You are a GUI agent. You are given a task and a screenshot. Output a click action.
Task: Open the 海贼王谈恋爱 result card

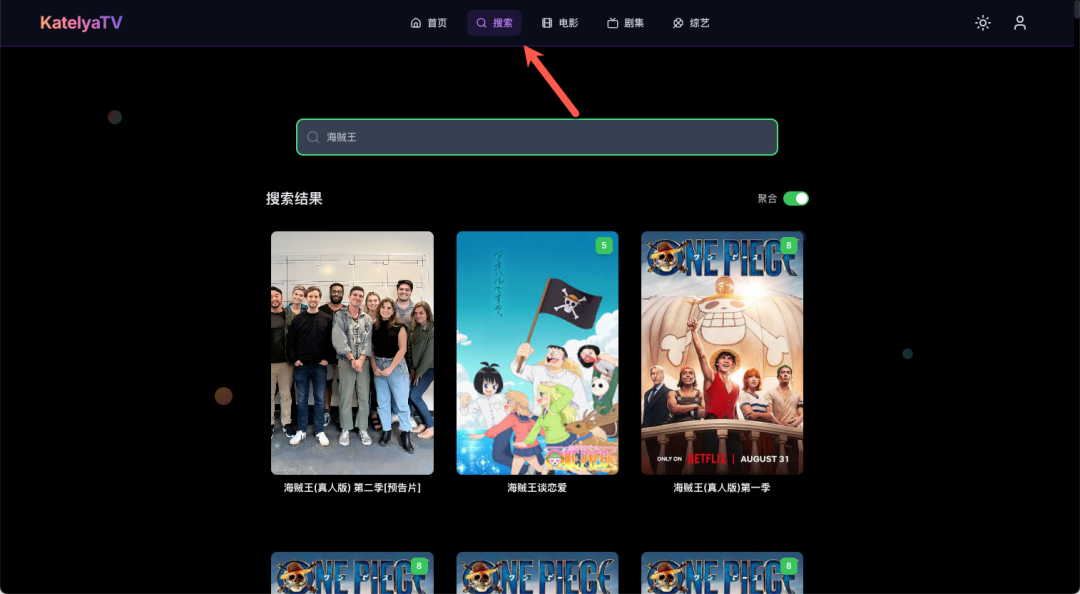[537, 353]
